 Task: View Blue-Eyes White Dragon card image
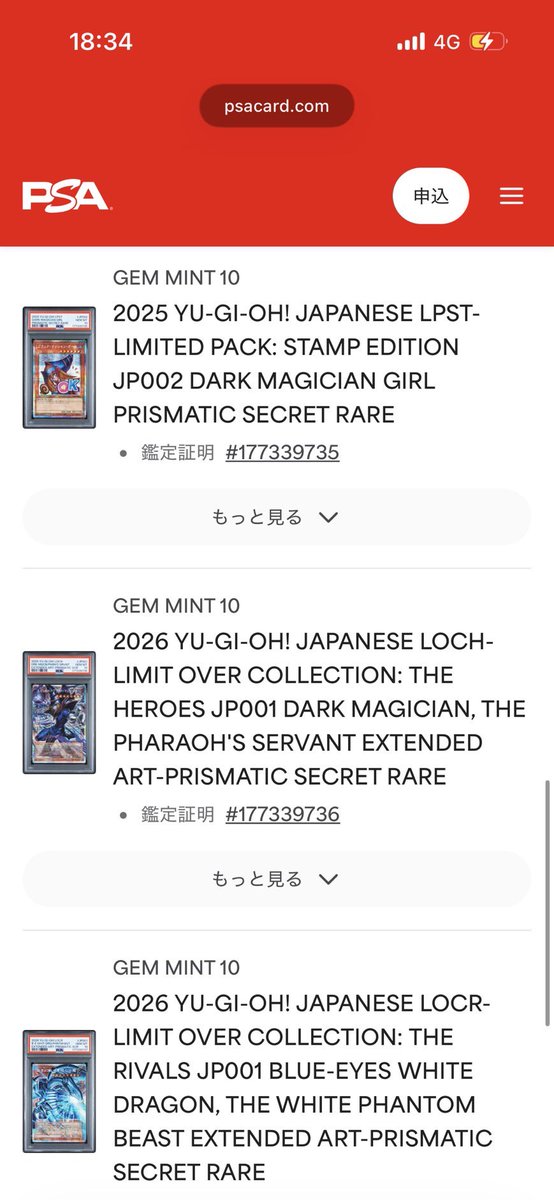pyautogui.click(x=59, y=1091)
